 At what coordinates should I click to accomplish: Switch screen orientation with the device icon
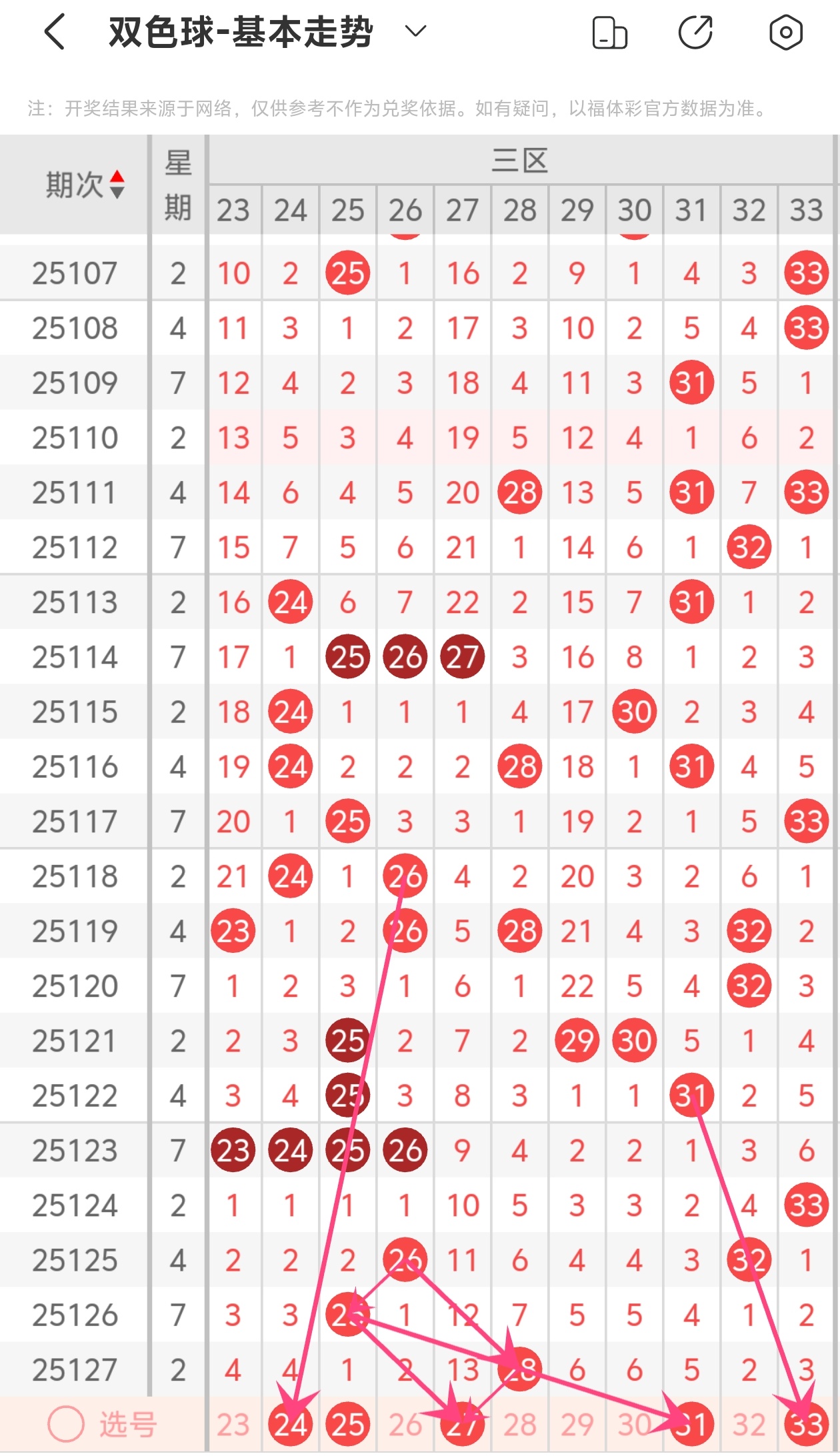(609, 33)
